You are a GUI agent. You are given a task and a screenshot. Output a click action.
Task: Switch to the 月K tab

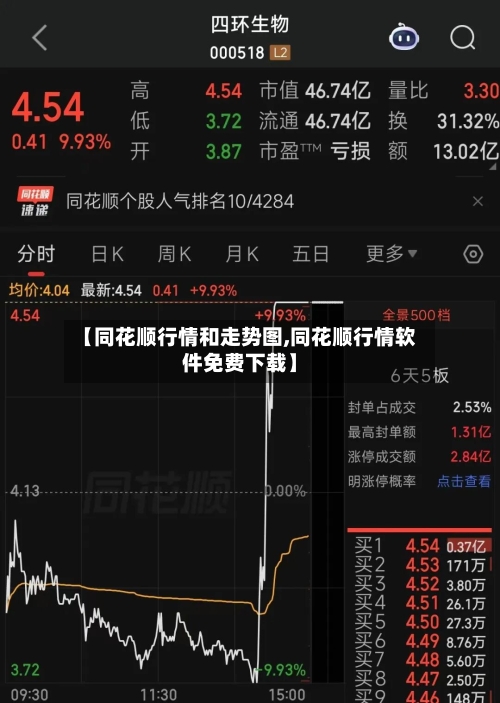(x=242, y=254)
